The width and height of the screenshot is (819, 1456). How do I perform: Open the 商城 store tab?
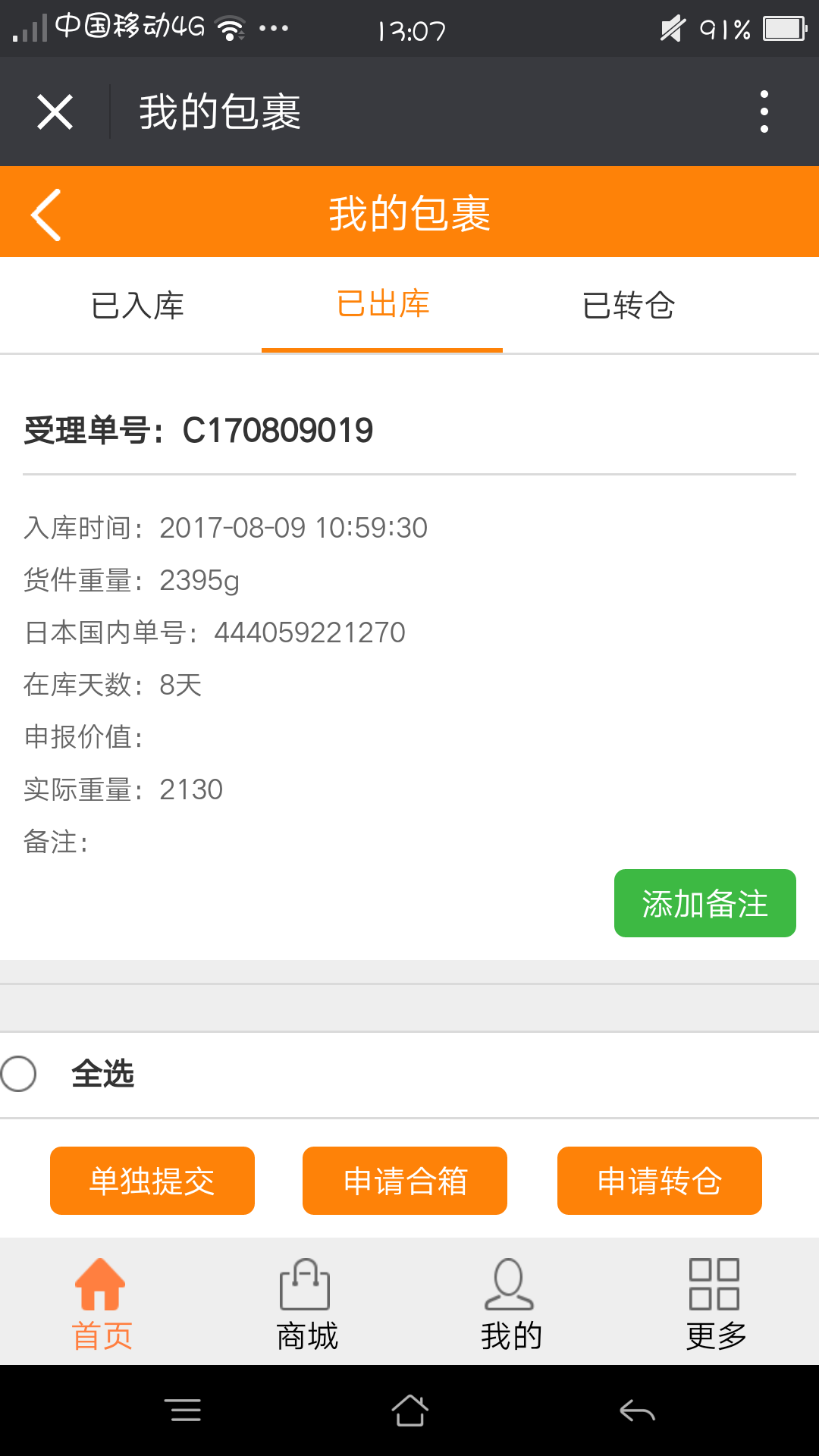(306, 1304)
